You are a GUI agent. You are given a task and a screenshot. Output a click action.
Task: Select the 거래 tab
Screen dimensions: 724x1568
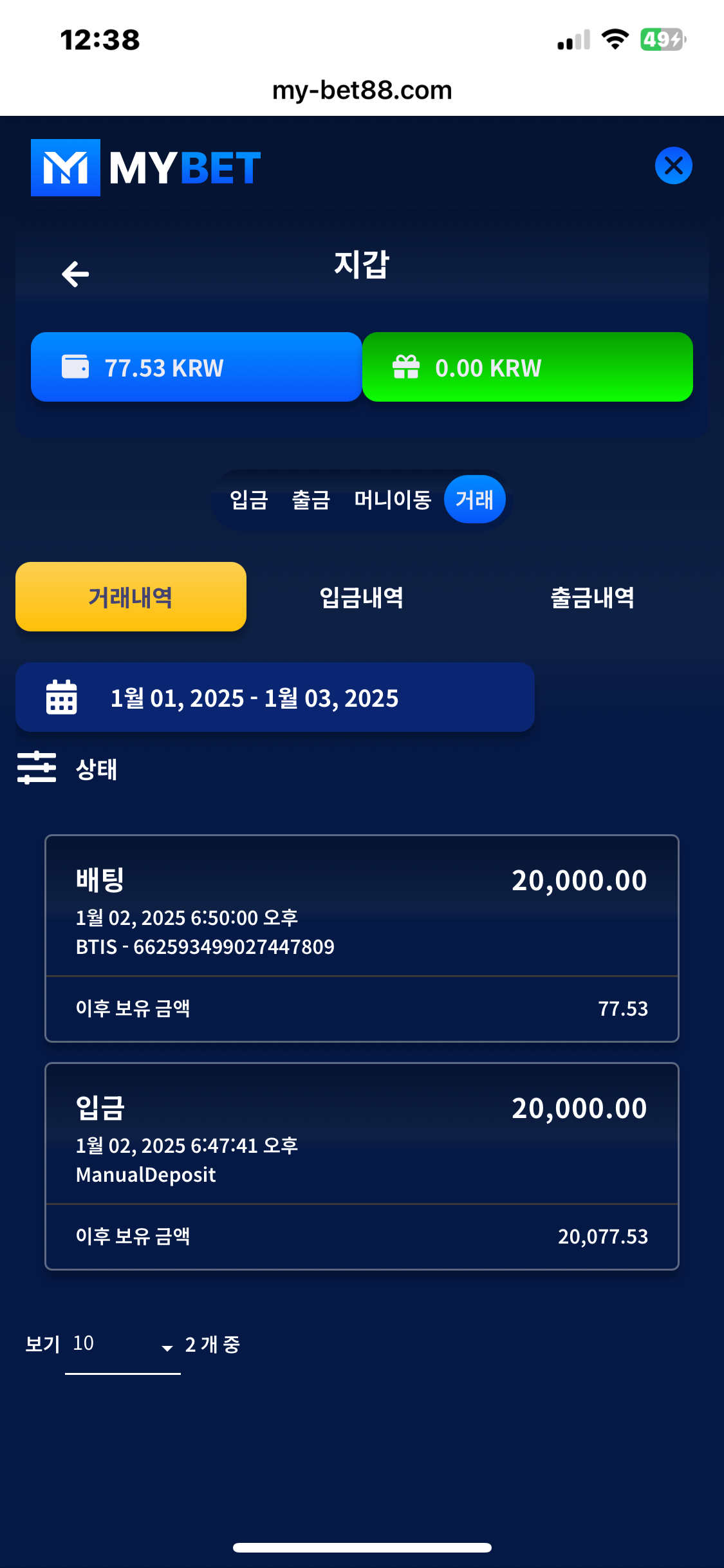coord(474,499)
